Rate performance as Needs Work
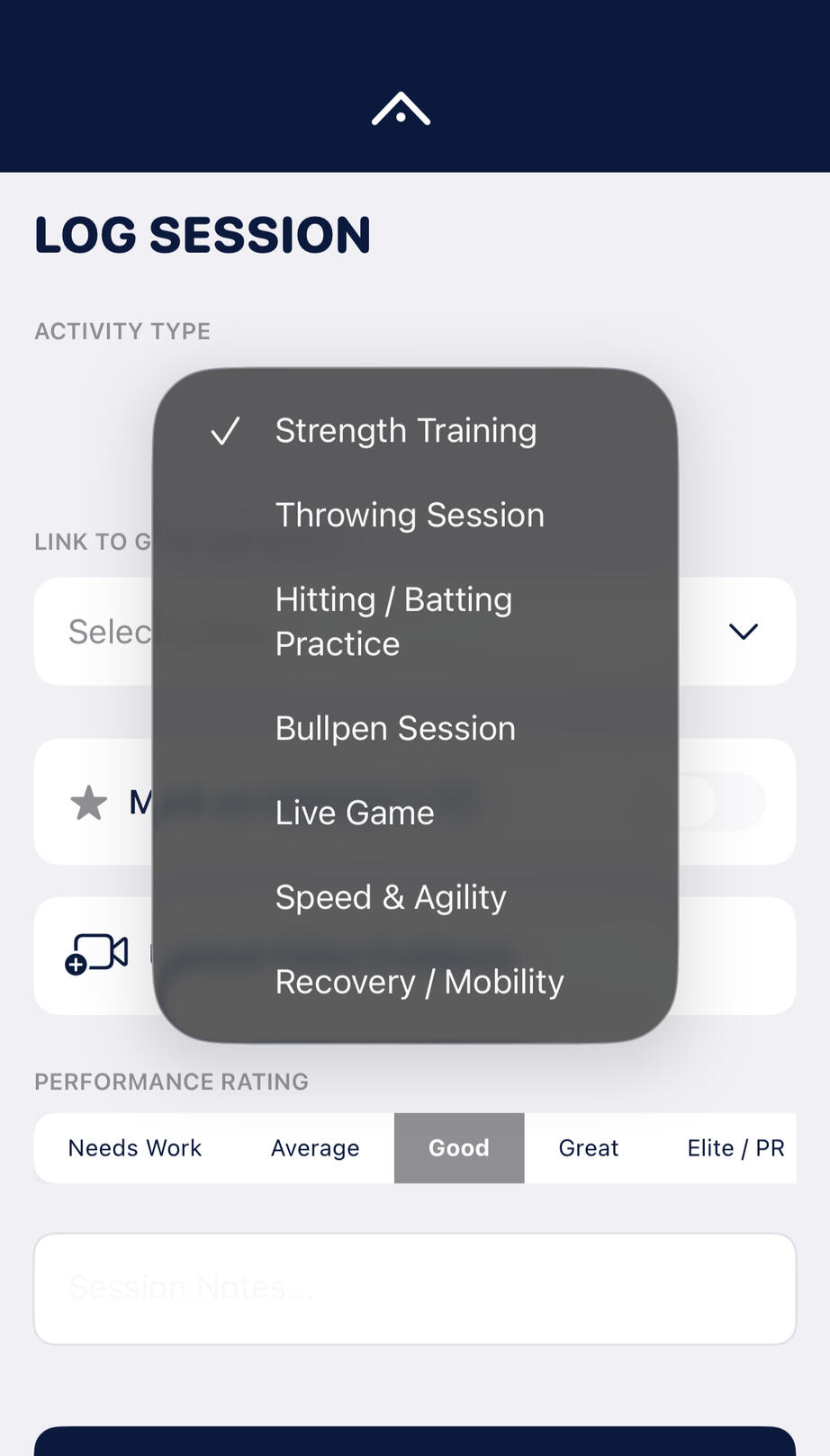This screenshot has height=1456, width=830. pyautogui.click(x=135, y=1148)
